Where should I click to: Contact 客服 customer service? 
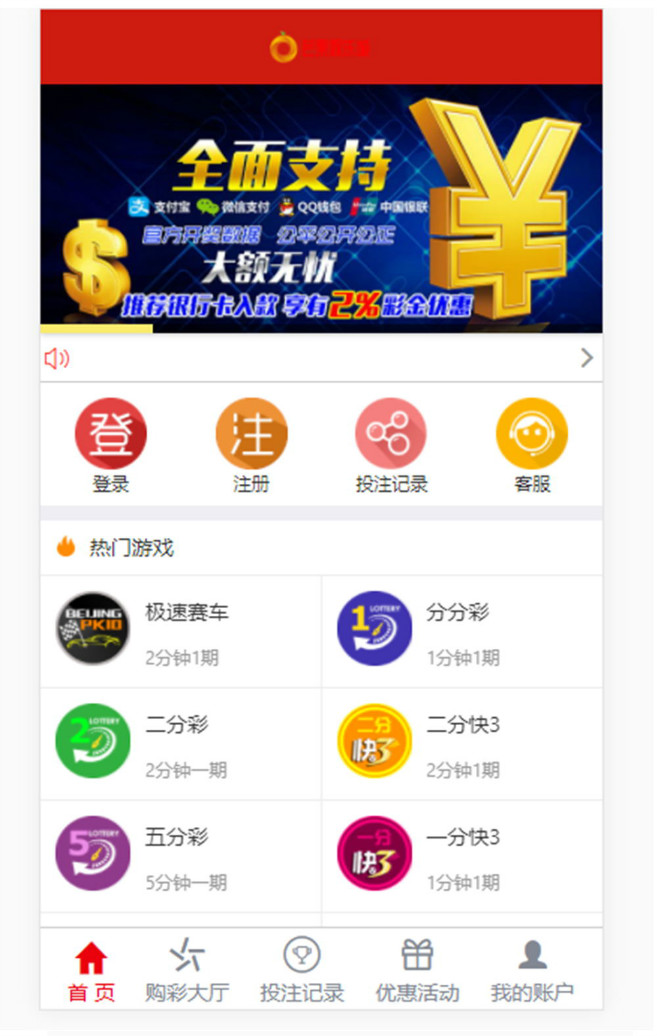(532, 435)
